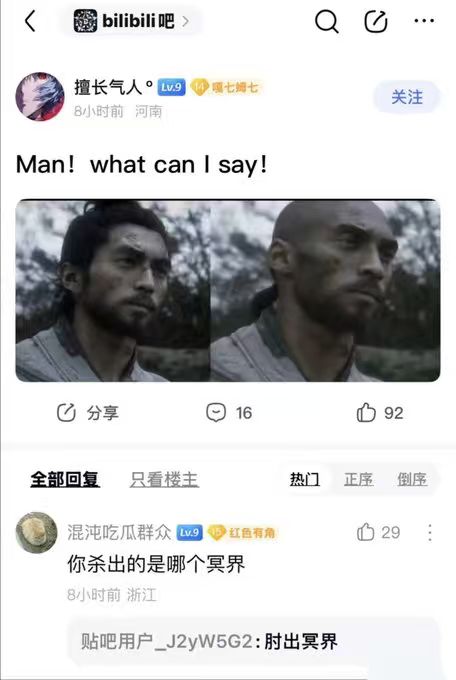Go back using the top-left arrow
Screen dimensions: 456x680
pyautogui.click(x=30, y=21)
